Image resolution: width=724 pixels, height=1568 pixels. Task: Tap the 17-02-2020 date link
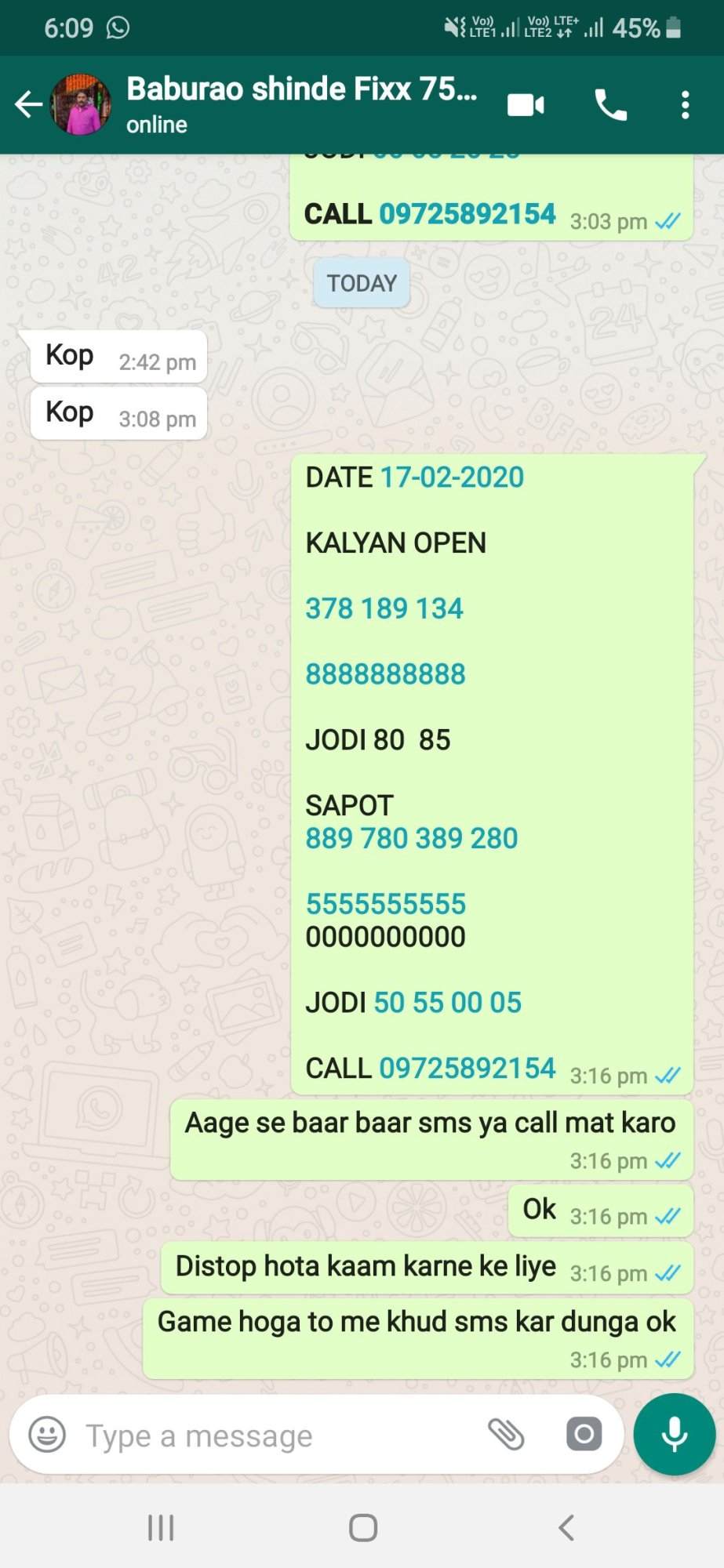tap(452, 477)
